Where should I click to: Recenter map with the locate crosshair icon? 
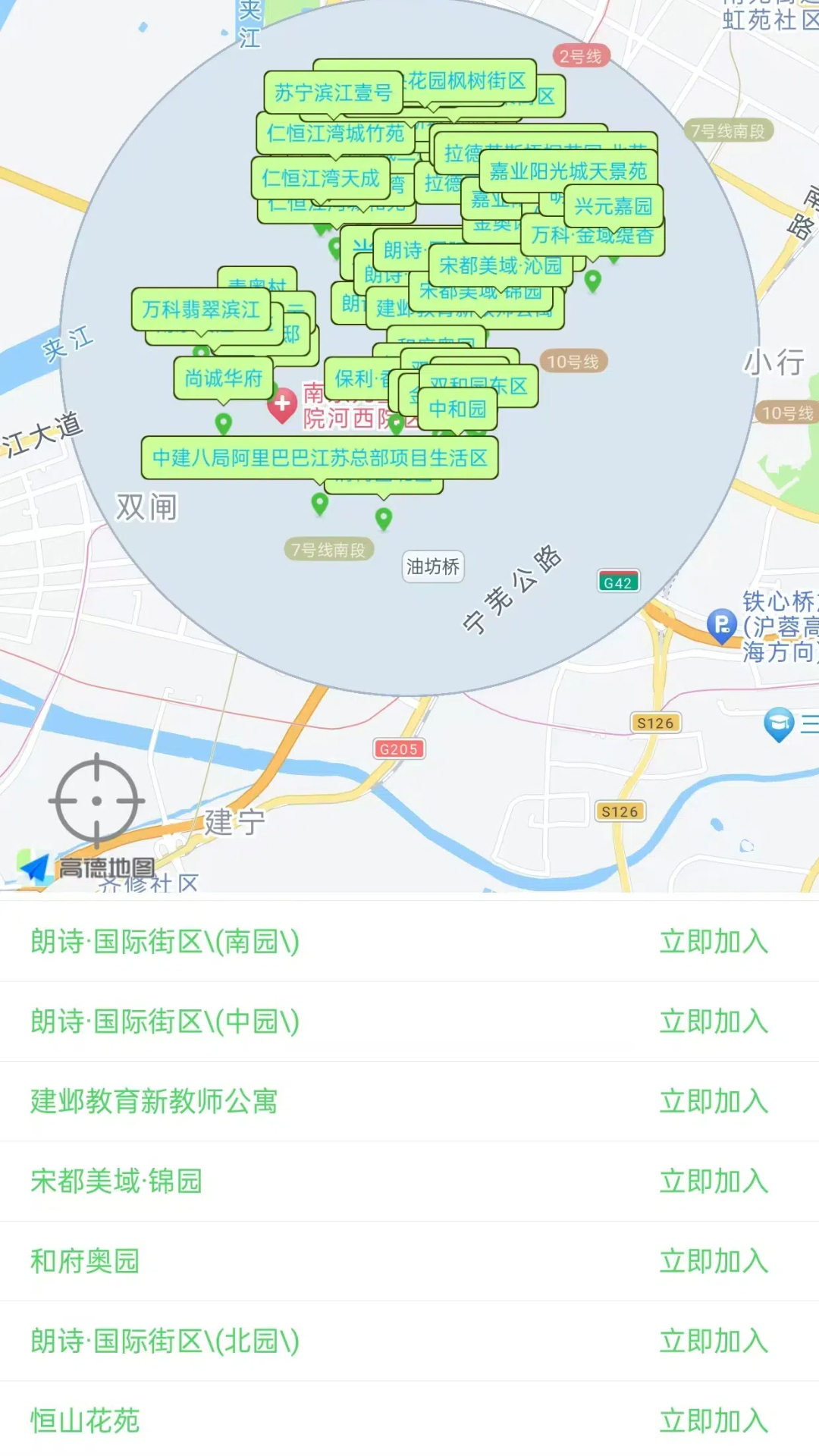[96, 801]
